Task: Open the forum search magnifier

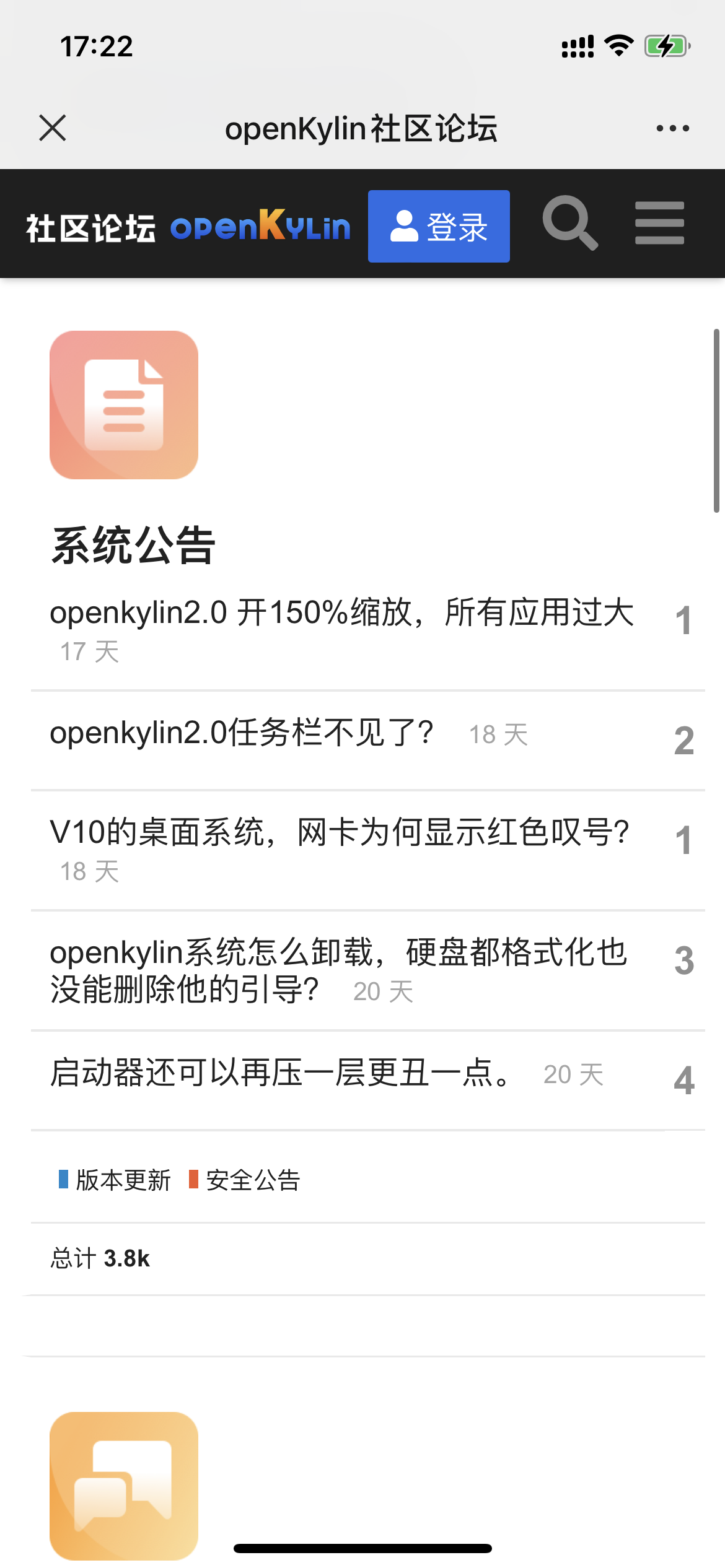Action: pos(569,223)
